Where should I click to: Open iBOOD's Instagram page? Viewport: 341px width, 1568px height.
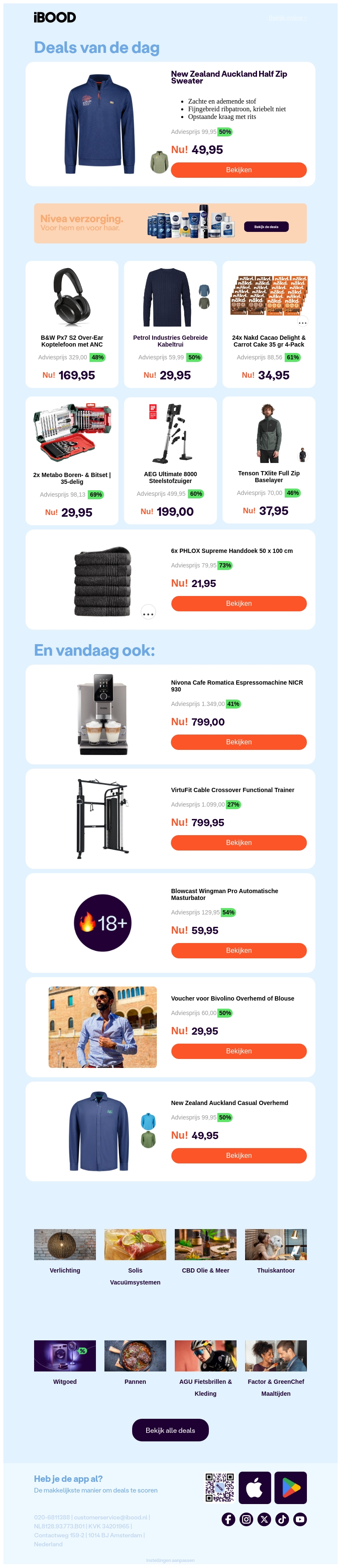click(x=246, y=1519)
